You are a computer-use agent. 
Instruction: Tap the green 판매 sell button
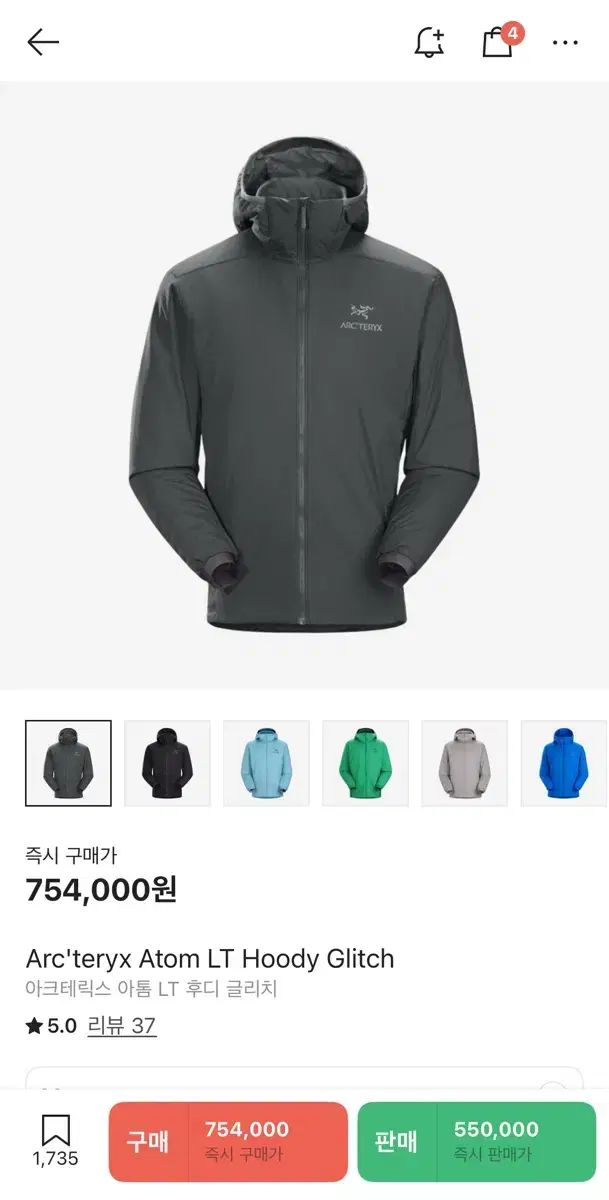click(x=476, y=1141)
